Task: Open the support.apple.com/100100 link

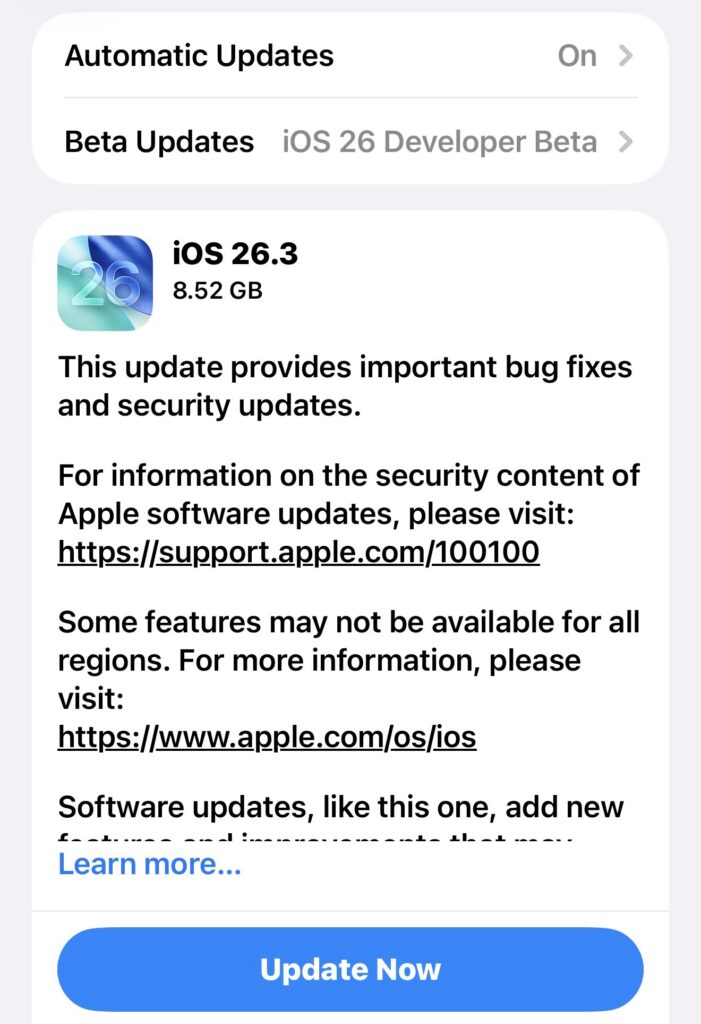Action: 298,552
